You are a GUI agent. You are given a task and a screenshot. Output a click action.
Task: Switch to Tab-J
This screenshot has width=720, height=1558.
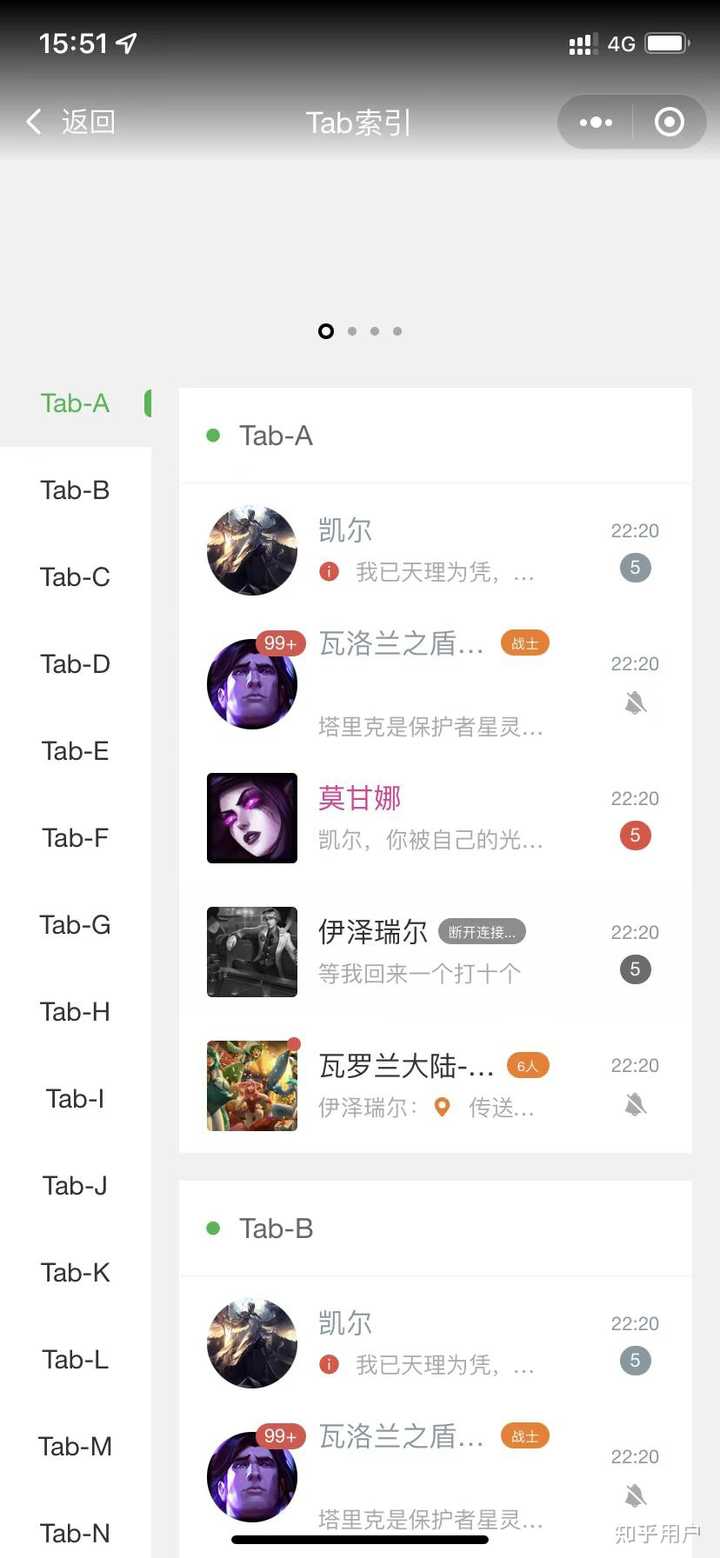(x=75, y=1186)
